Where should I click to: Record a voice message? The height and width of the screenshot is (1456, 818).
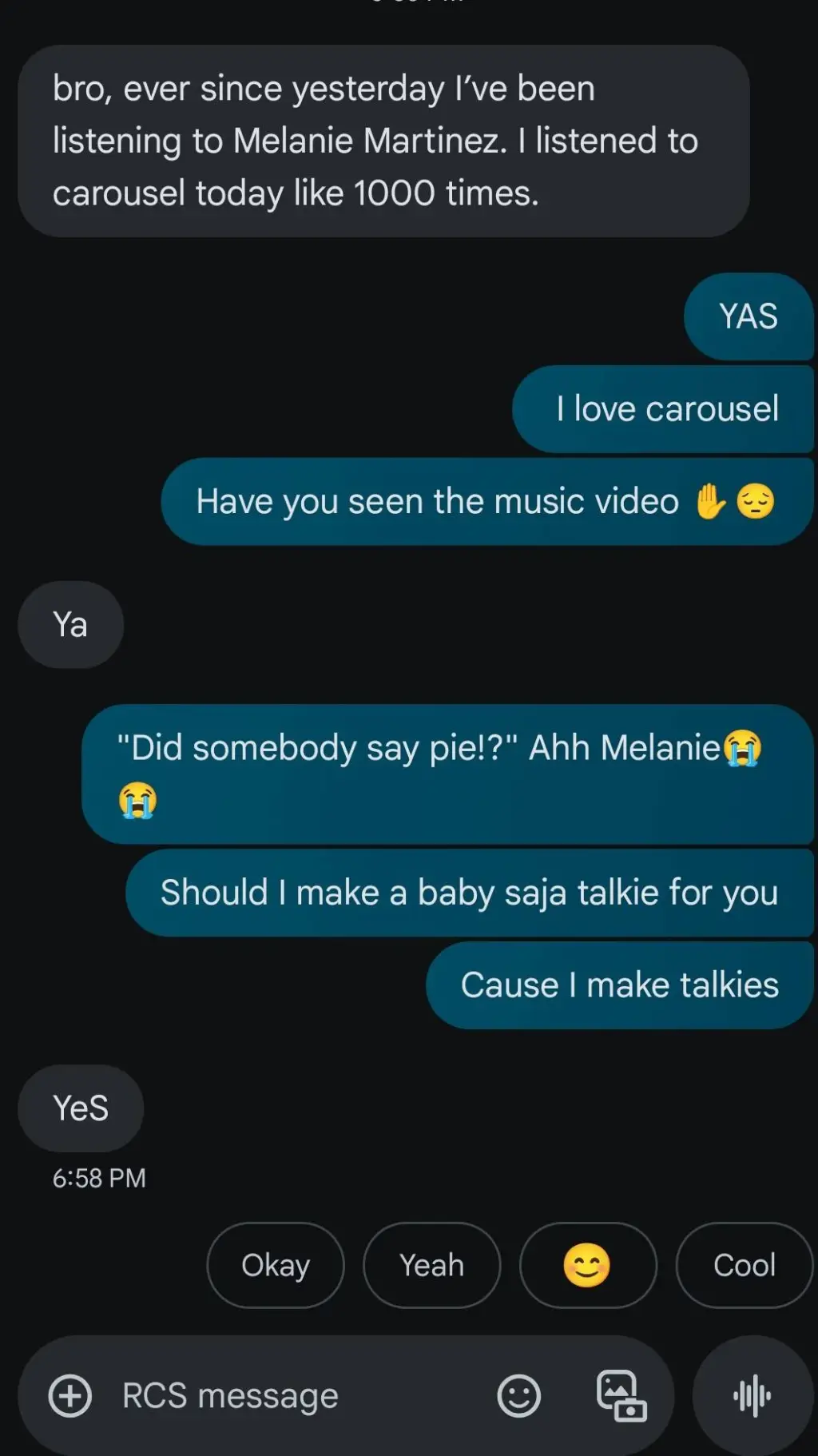[x=752, y=1396]
